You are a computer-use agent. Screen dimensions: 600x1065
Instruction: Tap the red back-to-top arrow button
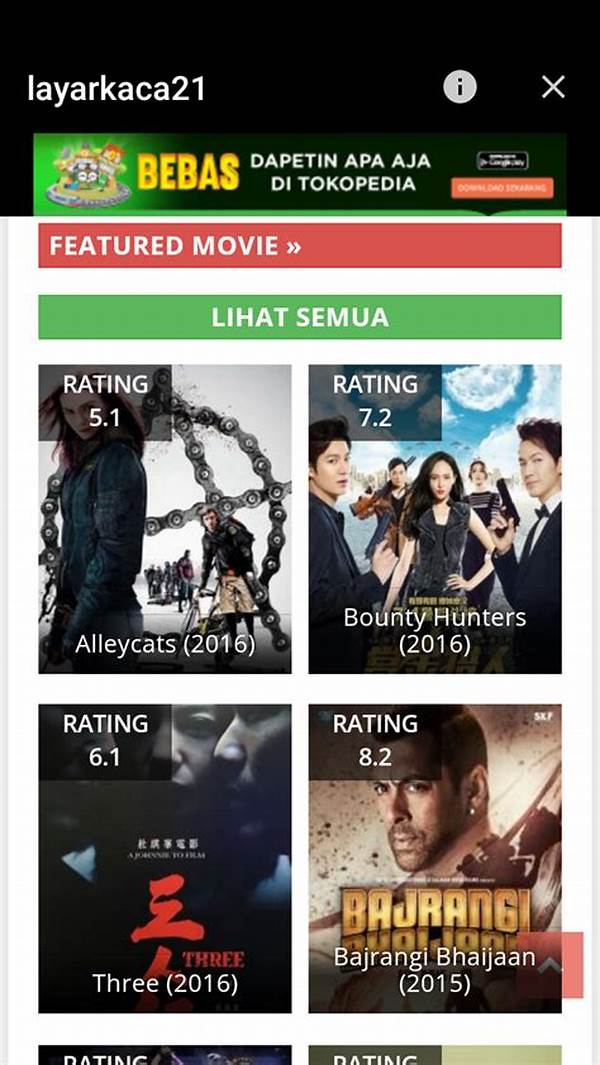(x=550, y=965)
